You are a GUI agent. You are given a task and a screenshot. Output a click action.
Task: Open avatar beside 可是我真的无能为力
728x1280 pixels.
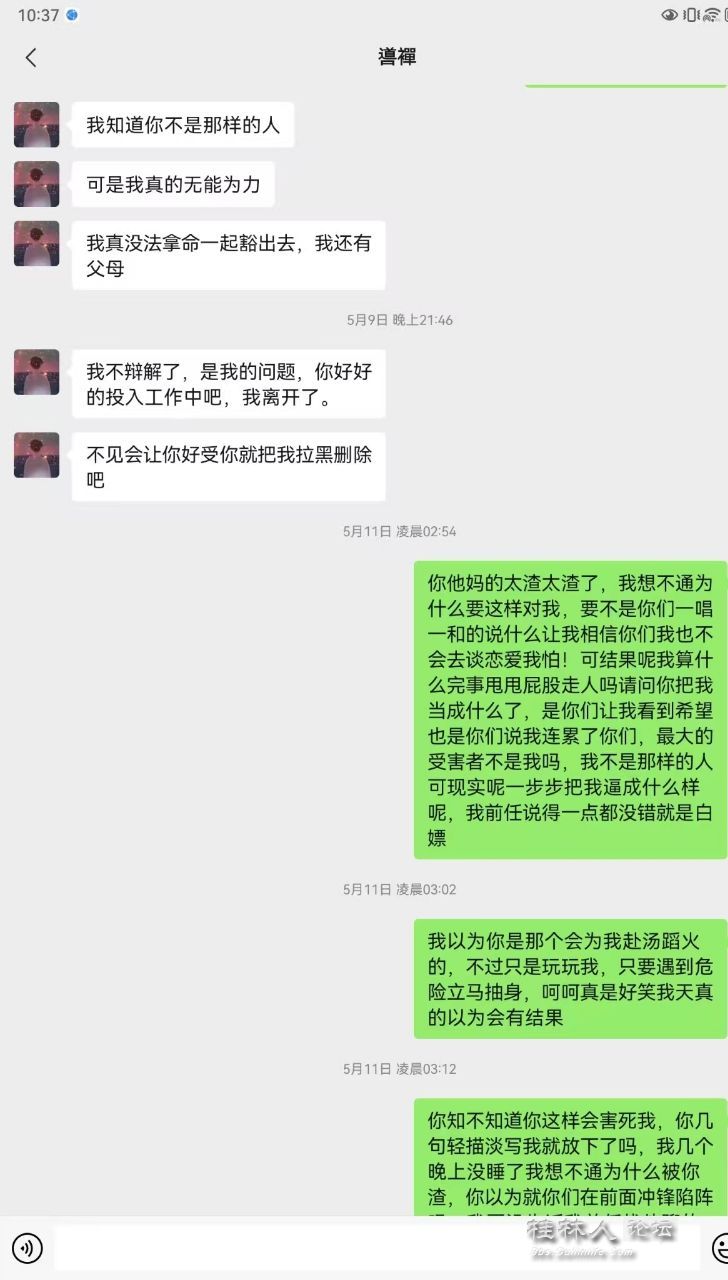[x=37, y=185]
